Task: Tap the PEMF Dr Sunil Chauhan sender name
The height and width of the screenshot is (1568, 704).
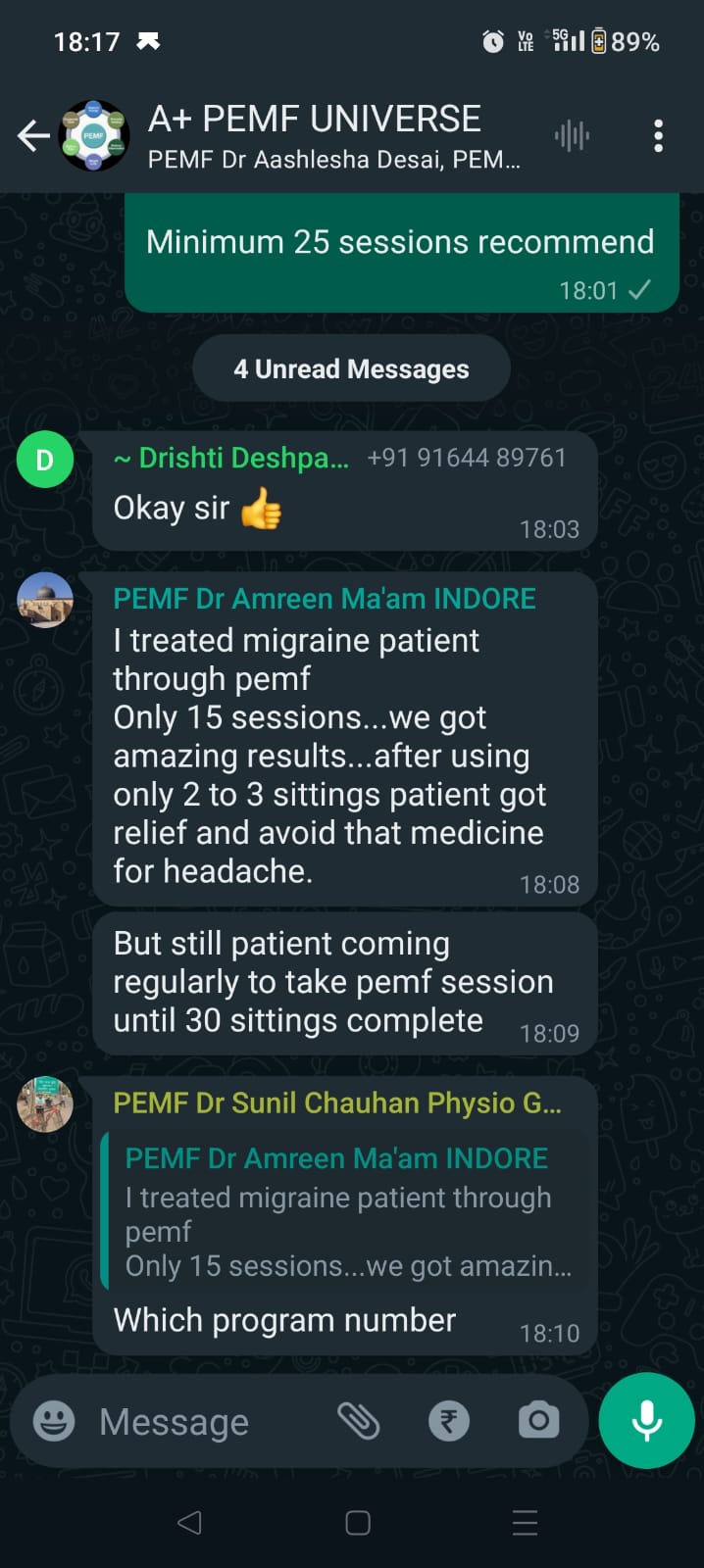Action: [x=337, y=1102]
